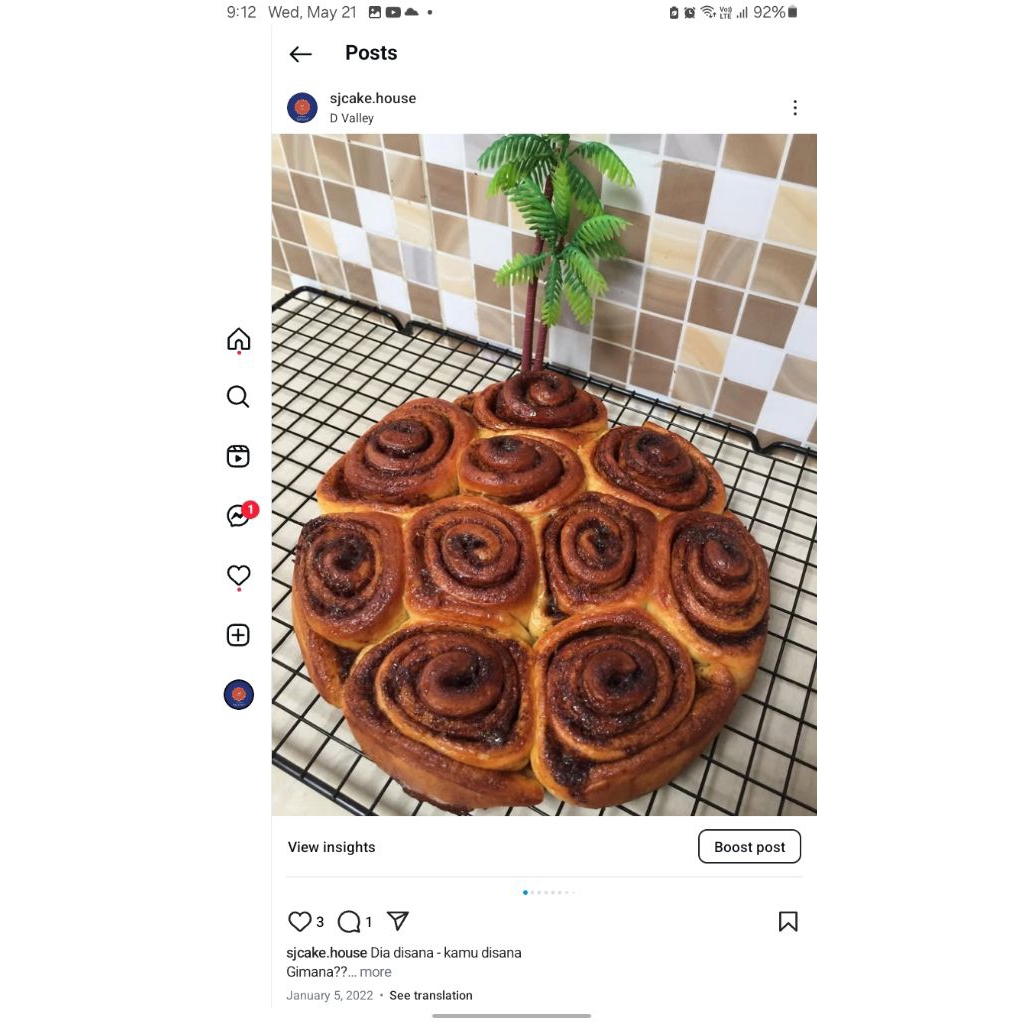Go back from the Posts screen
Image resolution: width=1024 pixels, height=1024 pixels.
[300, 54]
